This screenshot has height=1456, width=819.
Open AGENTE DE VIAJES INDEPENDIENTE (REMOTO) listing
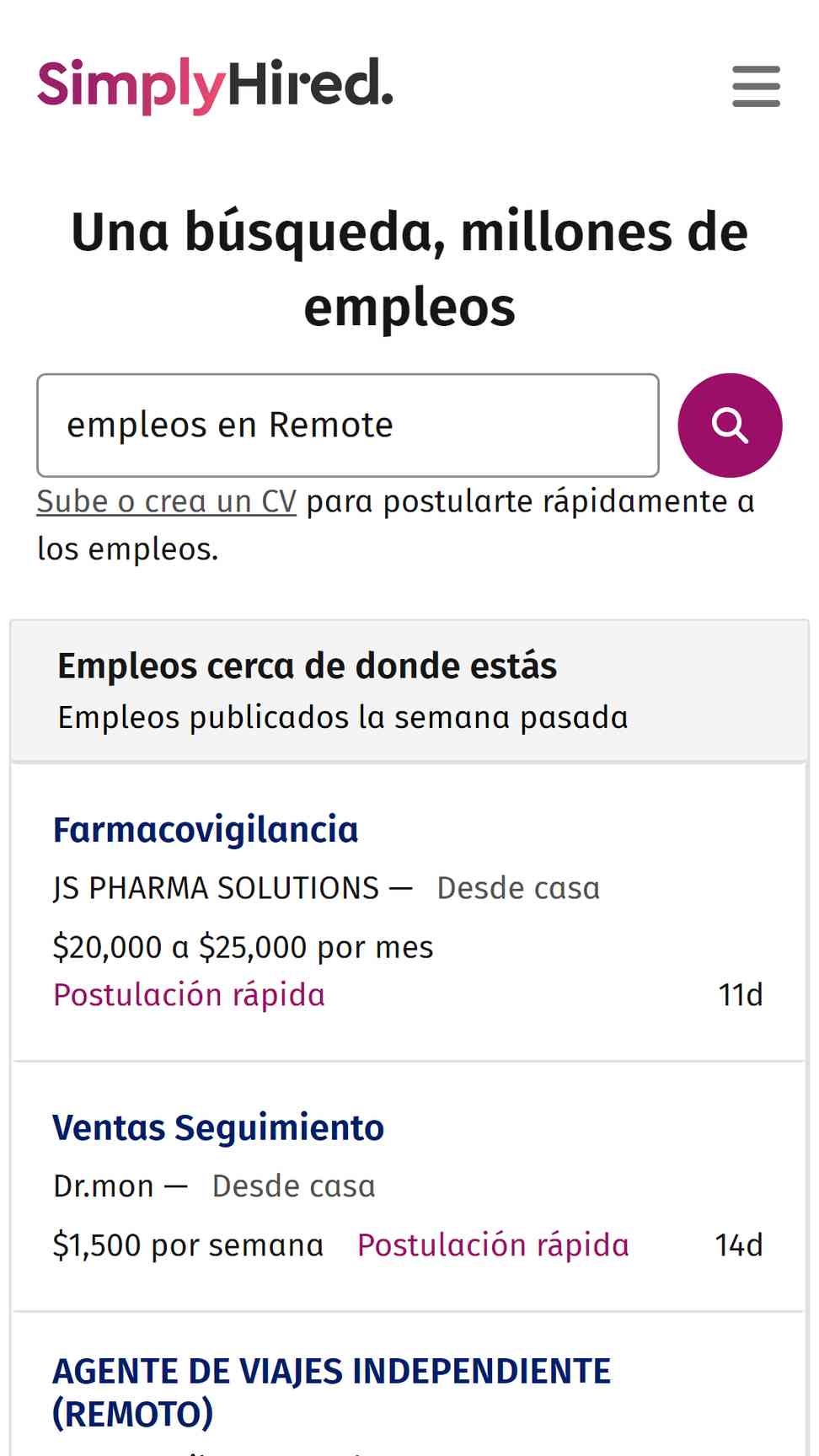tap(331, 1392)
